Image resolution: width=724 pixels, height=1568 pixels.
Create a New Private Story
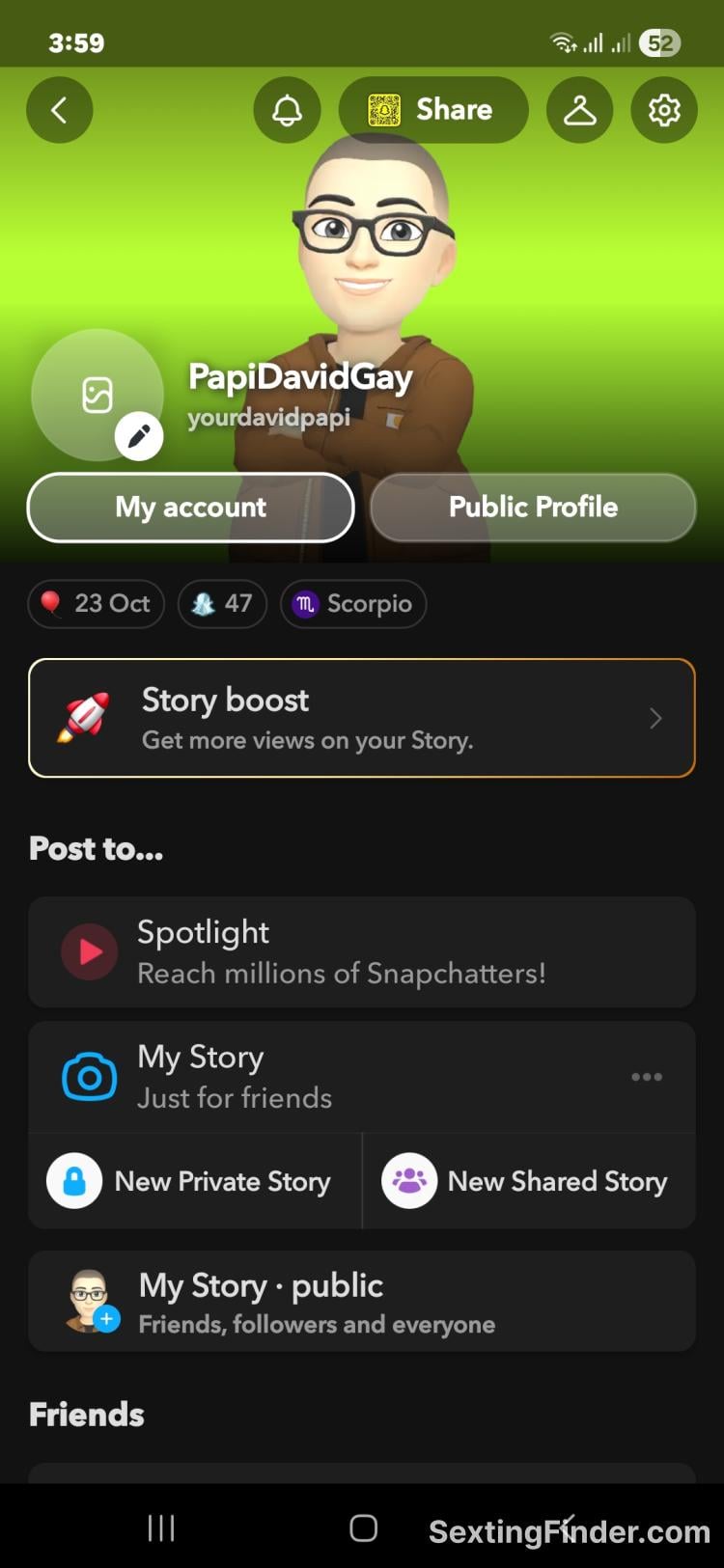coord(194,1181)
